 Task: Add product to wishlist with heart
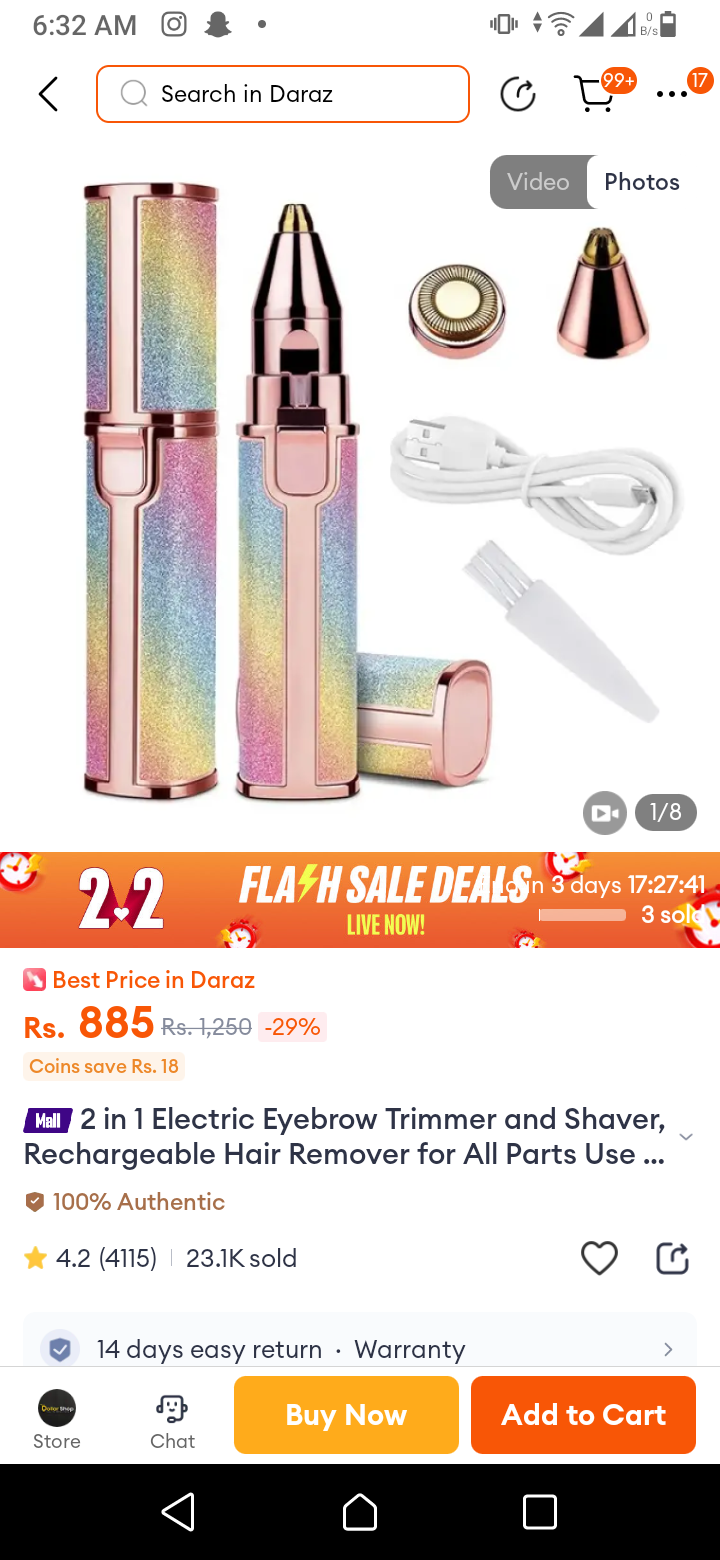(x=599, y=1257)
